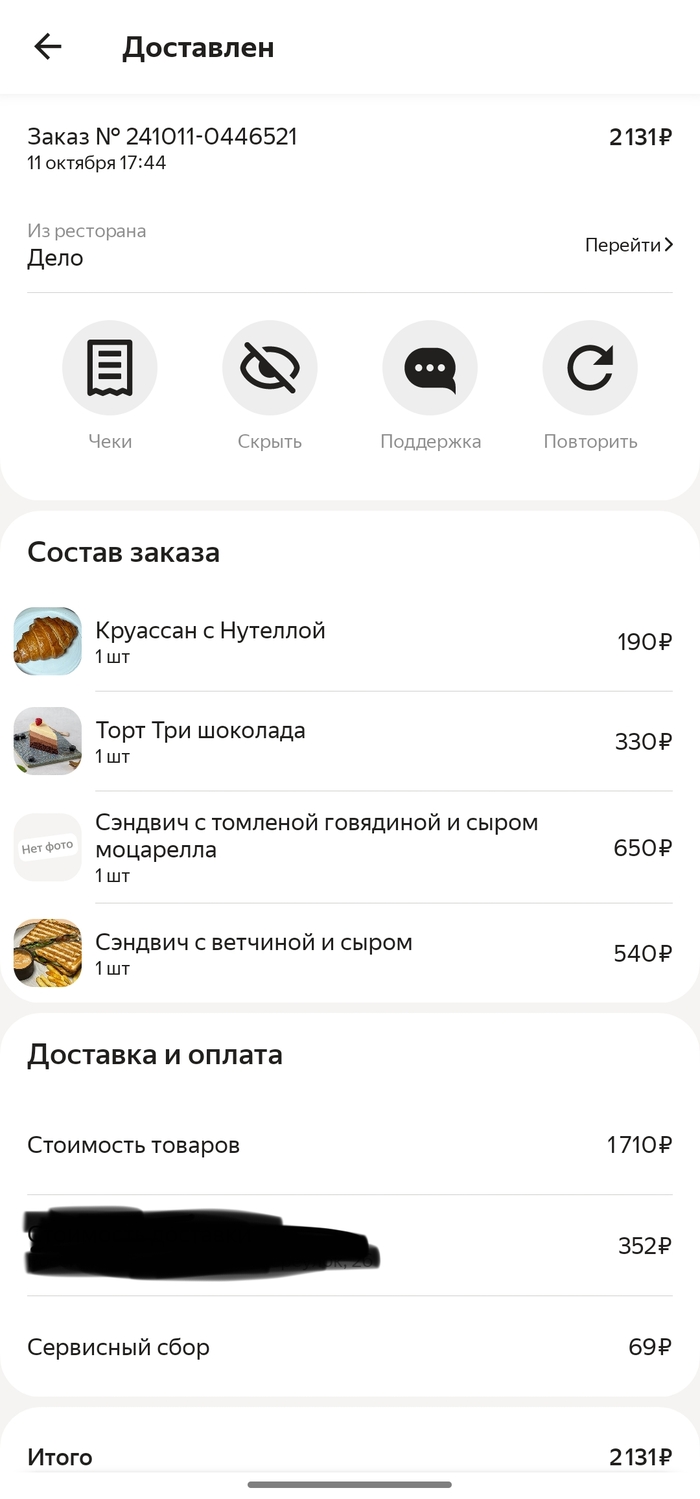This screenshot has width=700, height=1499.
Task: Open the order receipts (Чеки)
Action: [x=110, y=368]
